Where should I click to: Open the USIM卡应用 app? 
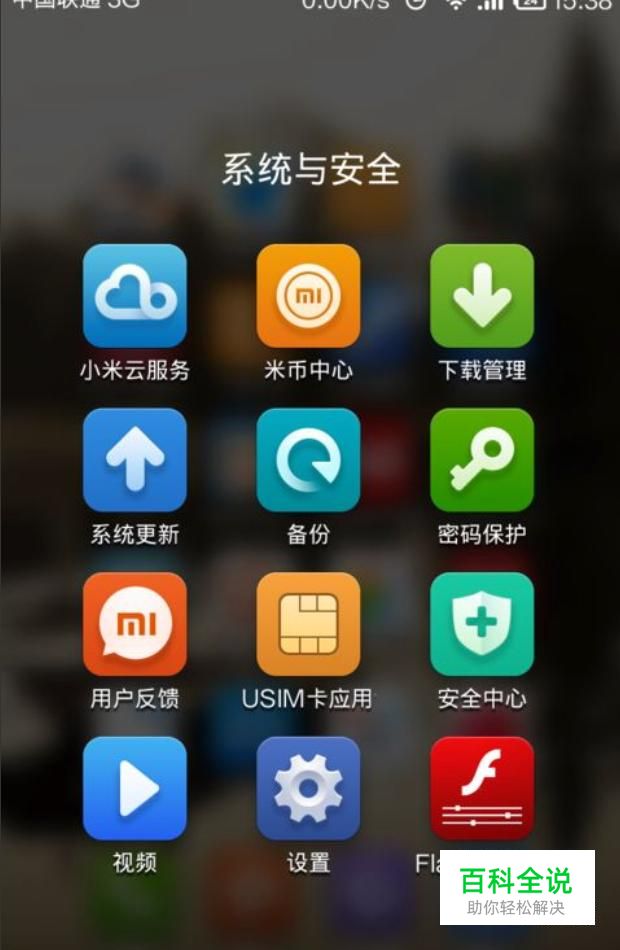308,624
